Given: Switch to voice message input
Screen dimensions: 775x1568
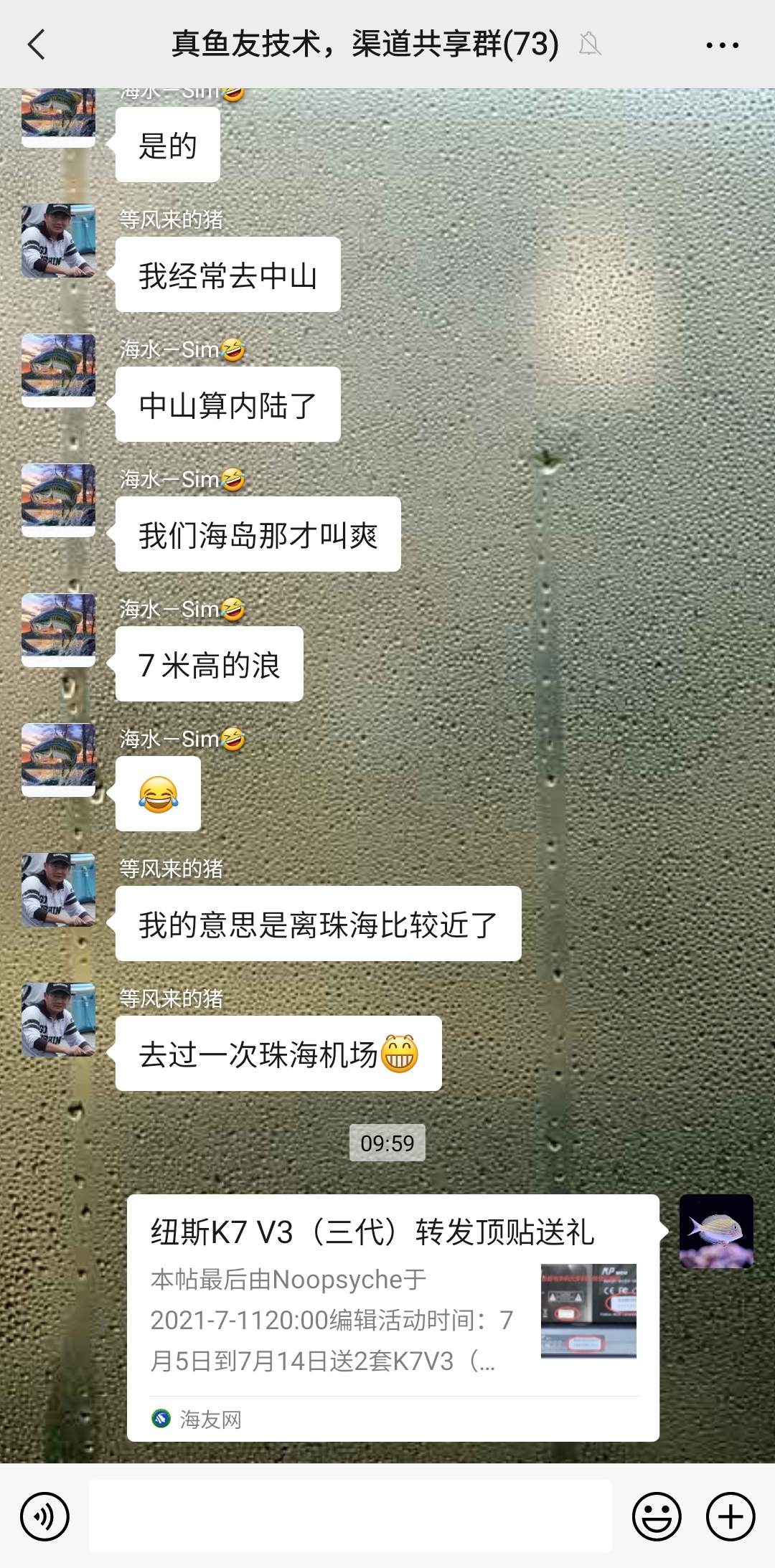Looking at the screenshot, I should pos(44,1516).
